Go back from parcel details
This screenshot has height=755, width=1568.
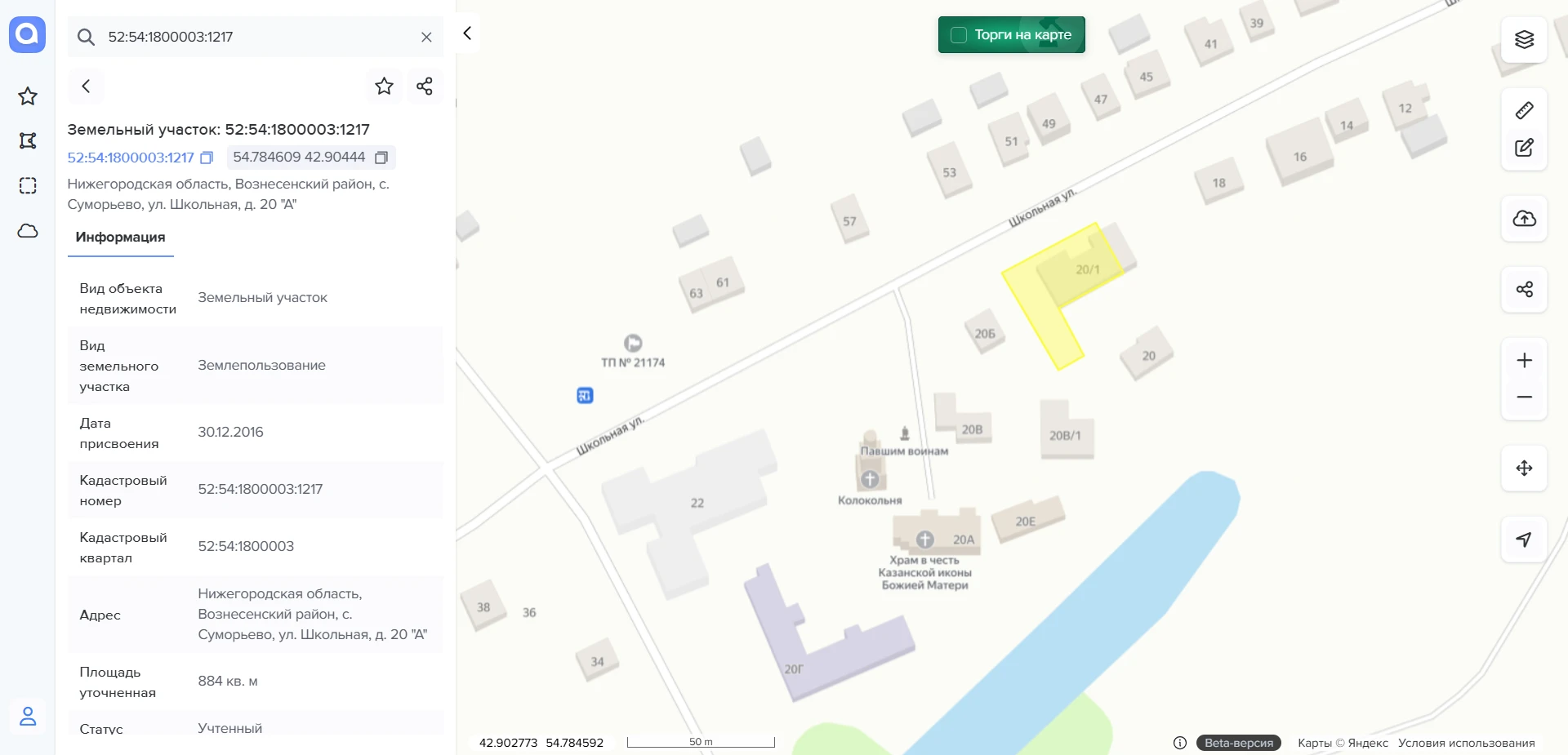coord(86,86)
